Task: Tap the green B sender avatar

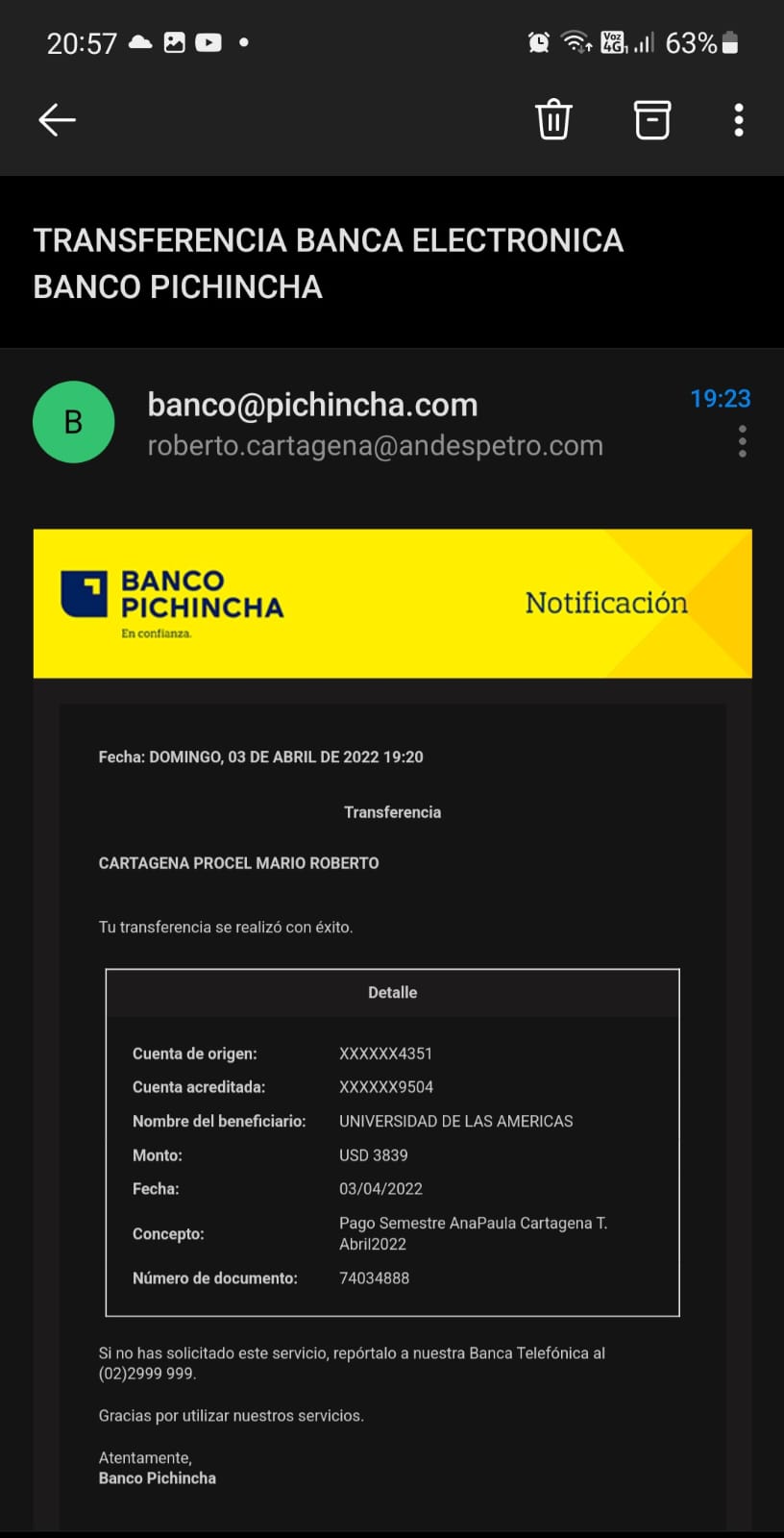Action: [x=74, y=422]
